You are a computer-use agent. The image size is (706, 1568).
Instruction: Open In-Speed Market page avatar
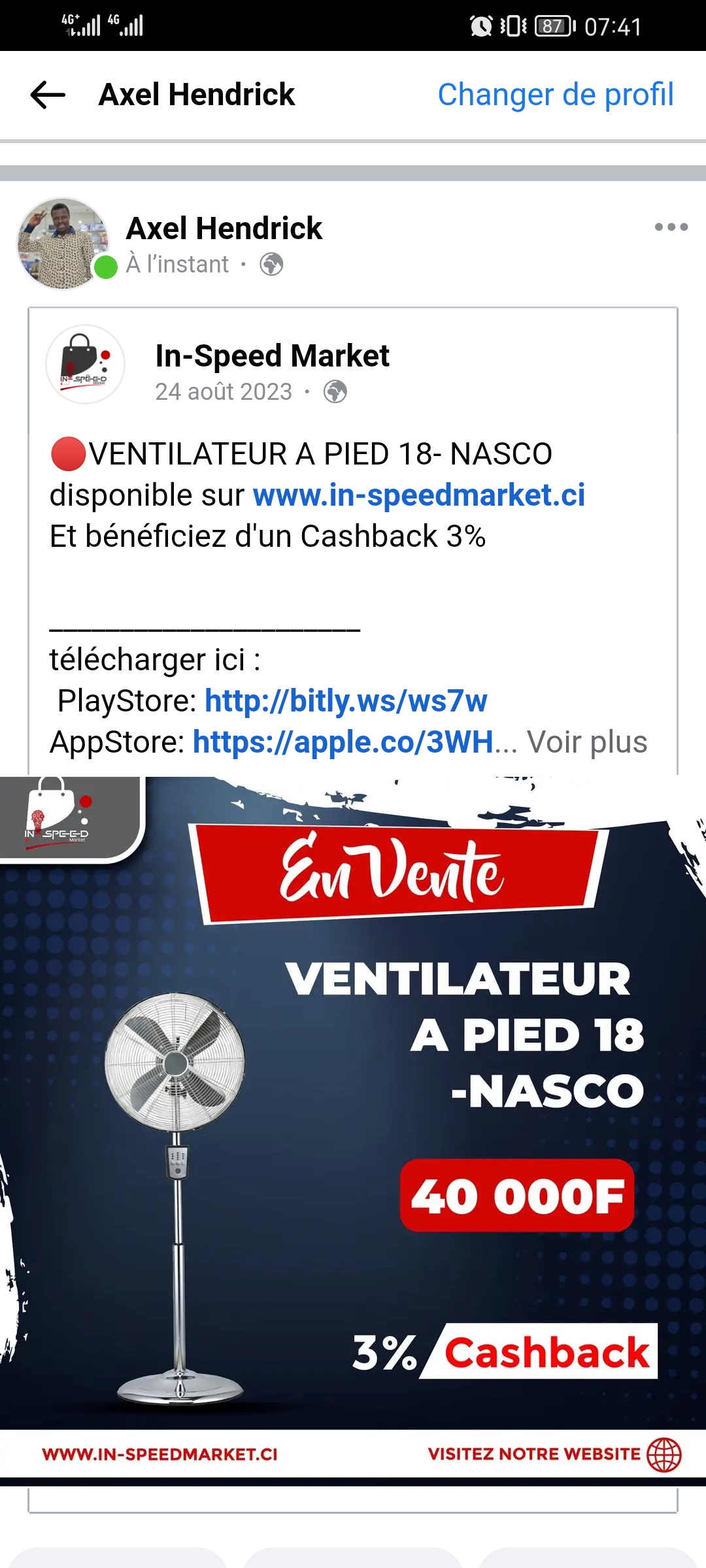85,365
